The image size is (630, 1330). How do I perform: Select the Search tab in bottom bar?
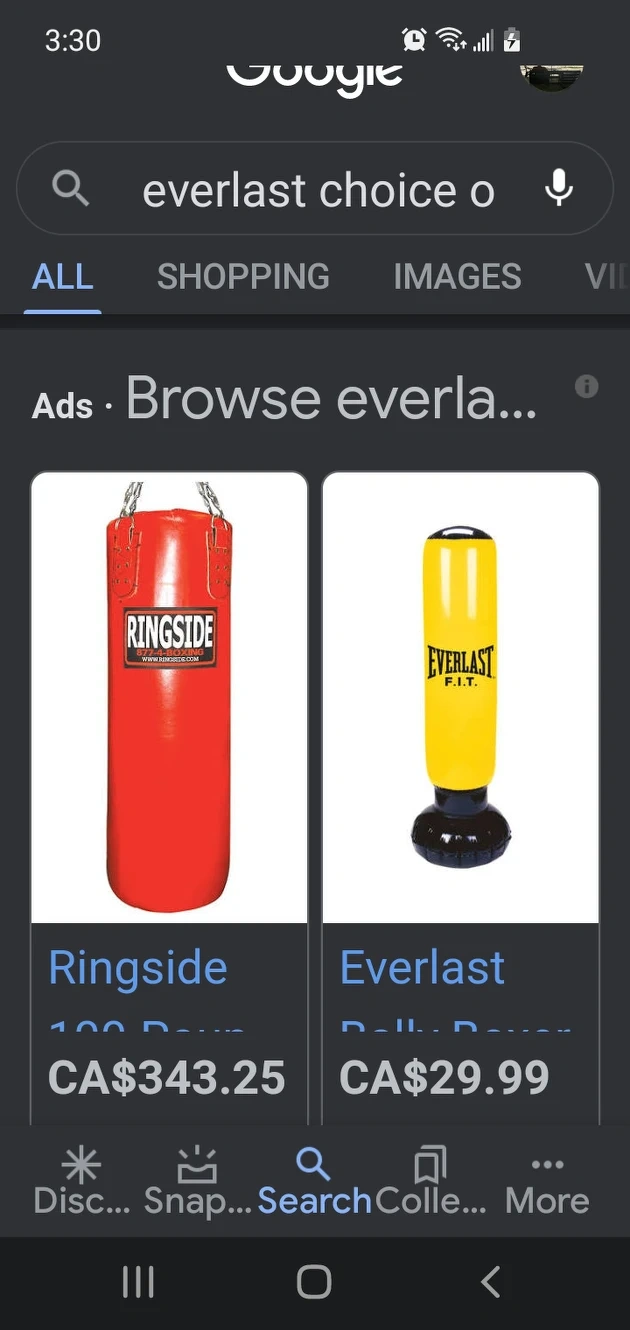click(x=314, y=1181)
